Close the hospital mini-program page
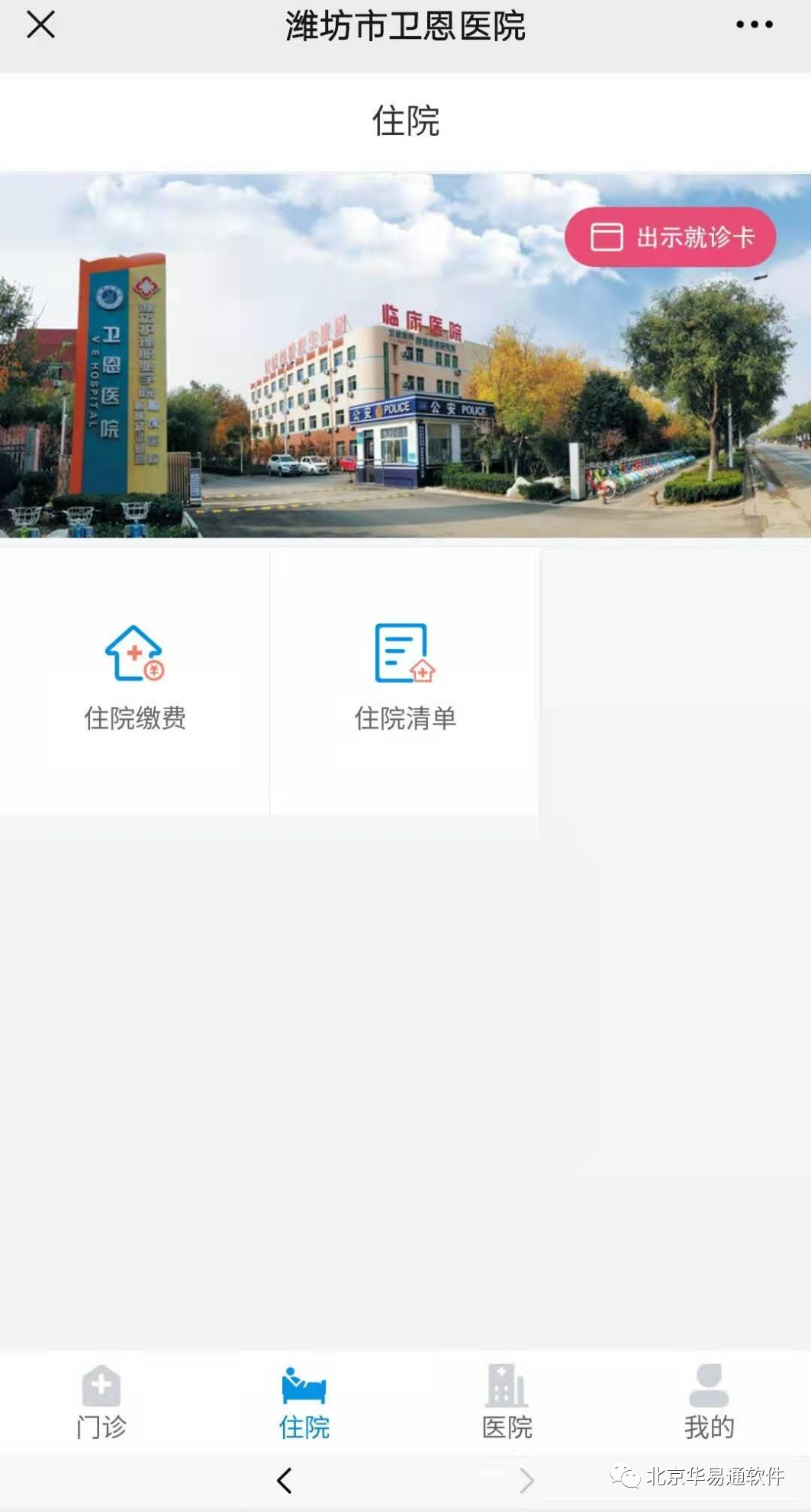Screen dimensions: 811x1512 (41, 24)
